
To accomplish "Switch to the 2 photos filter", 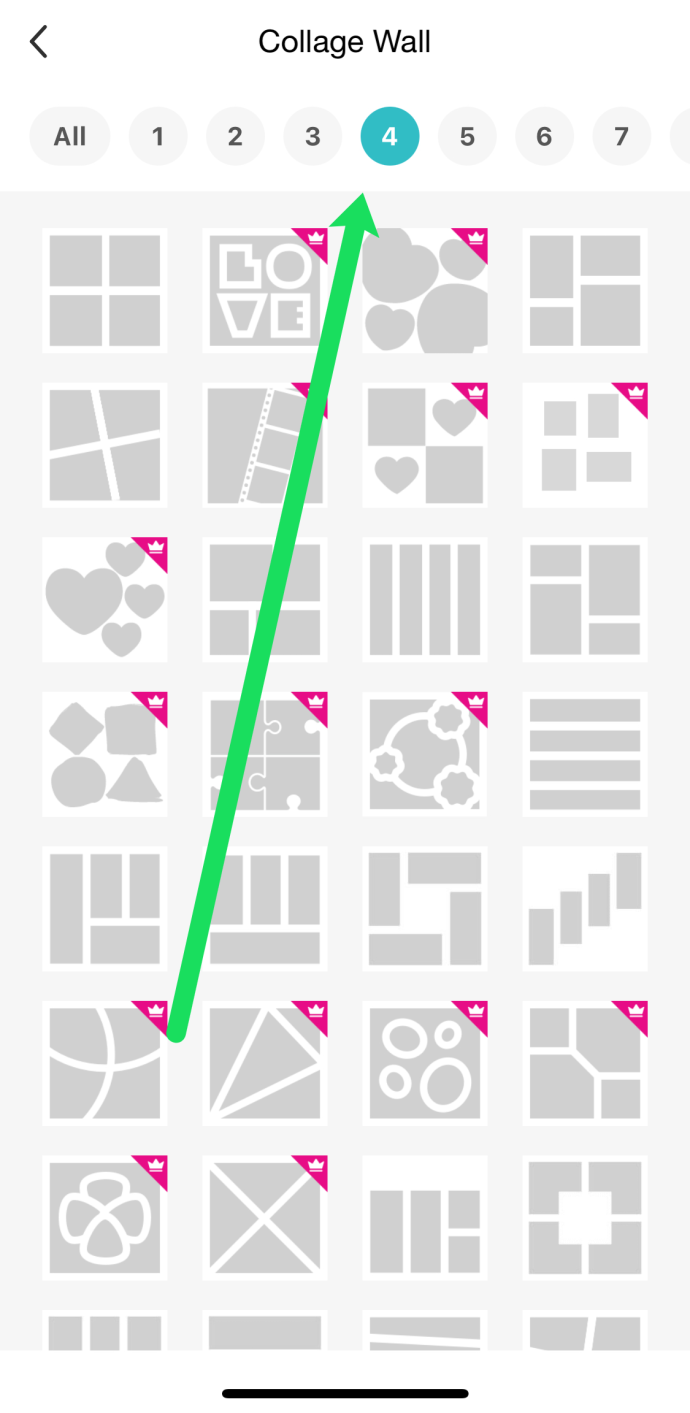I will tap(235, 136).
